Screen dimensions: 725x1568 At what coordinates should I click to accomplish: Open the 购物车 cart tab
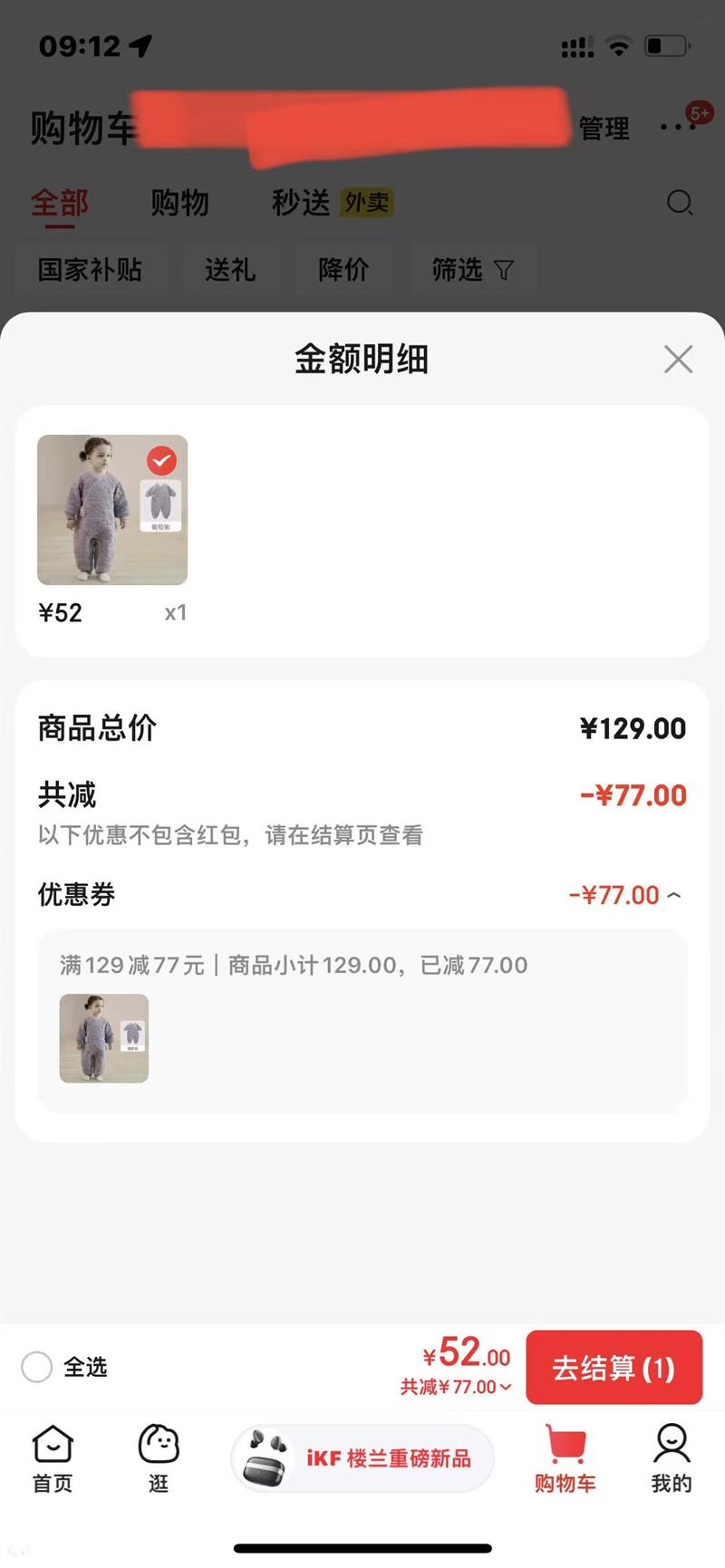565,1457
